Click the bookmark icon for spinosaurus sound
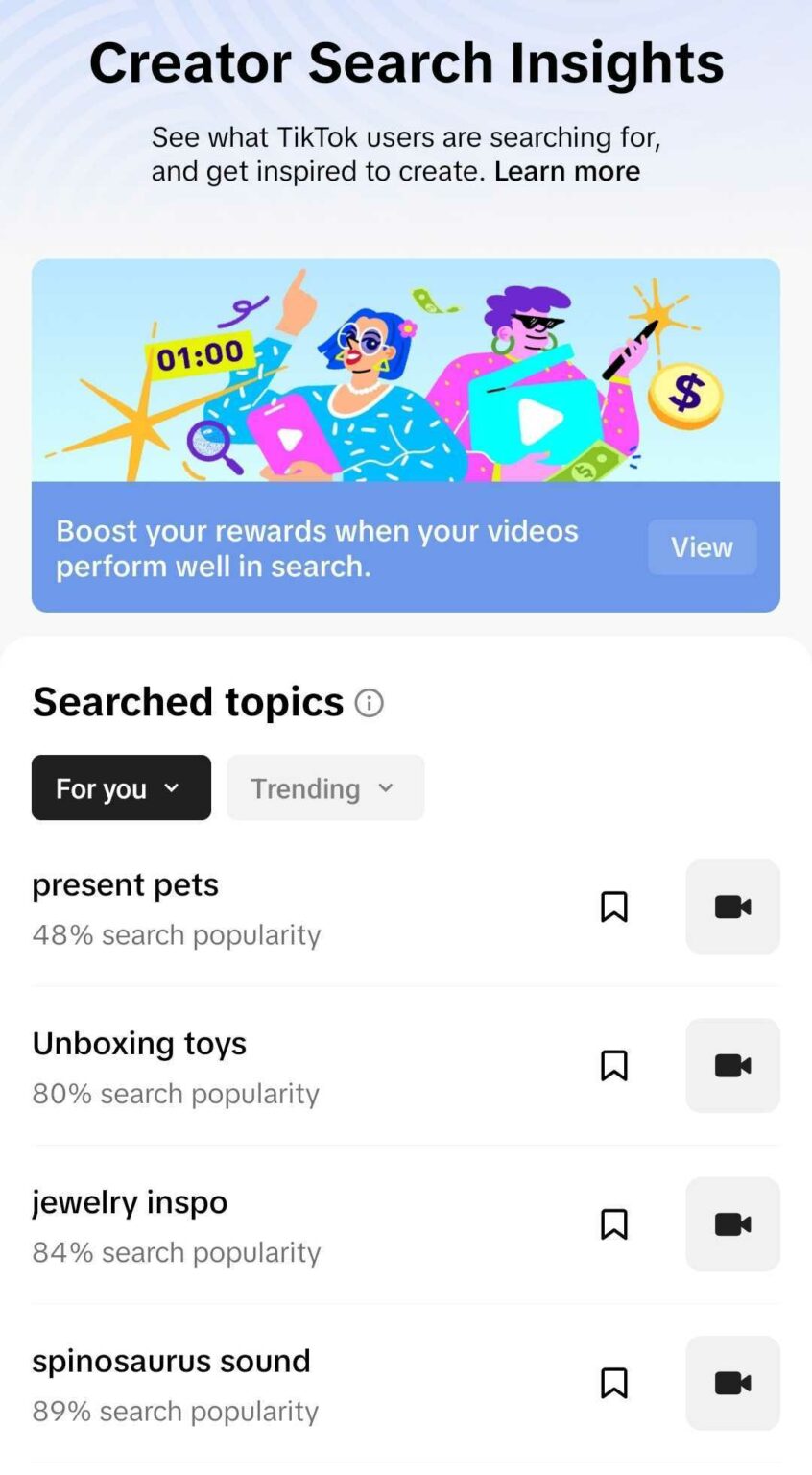This screenshot has height=1475, width=812. coord(615,1383)
